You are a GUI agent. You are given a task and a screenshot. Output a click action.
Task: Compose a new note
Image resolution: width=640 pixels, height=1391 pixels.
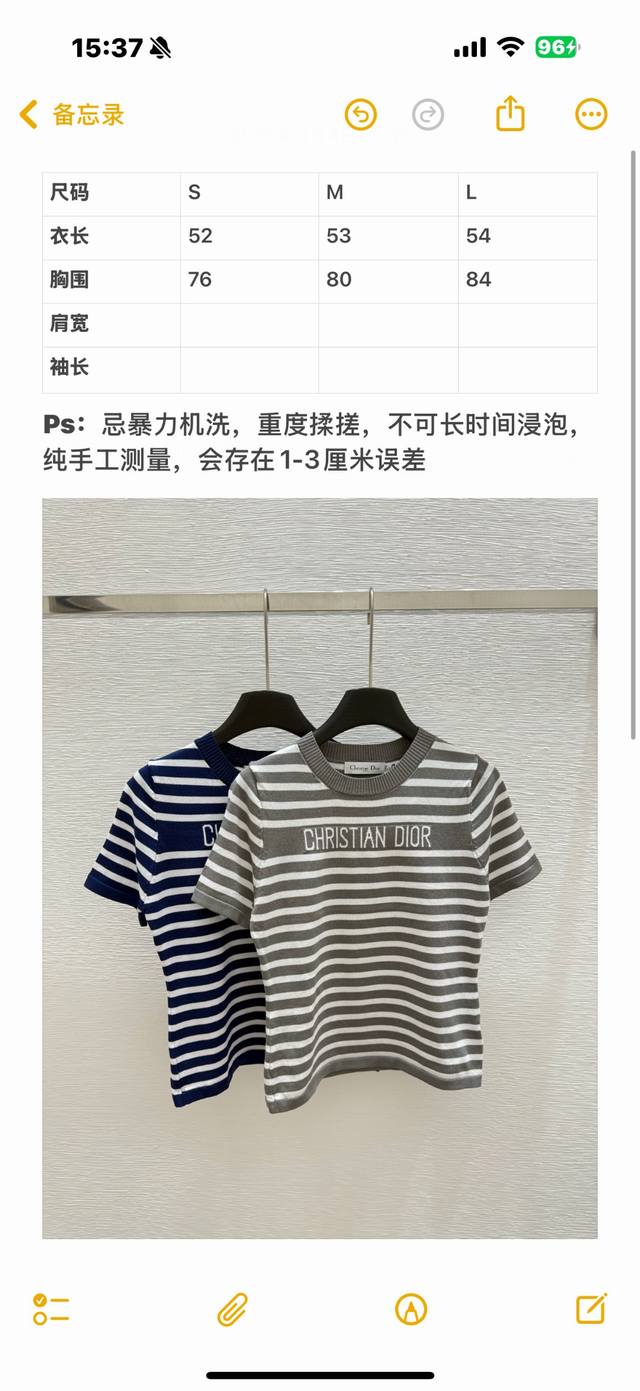tap(591, 1308)
